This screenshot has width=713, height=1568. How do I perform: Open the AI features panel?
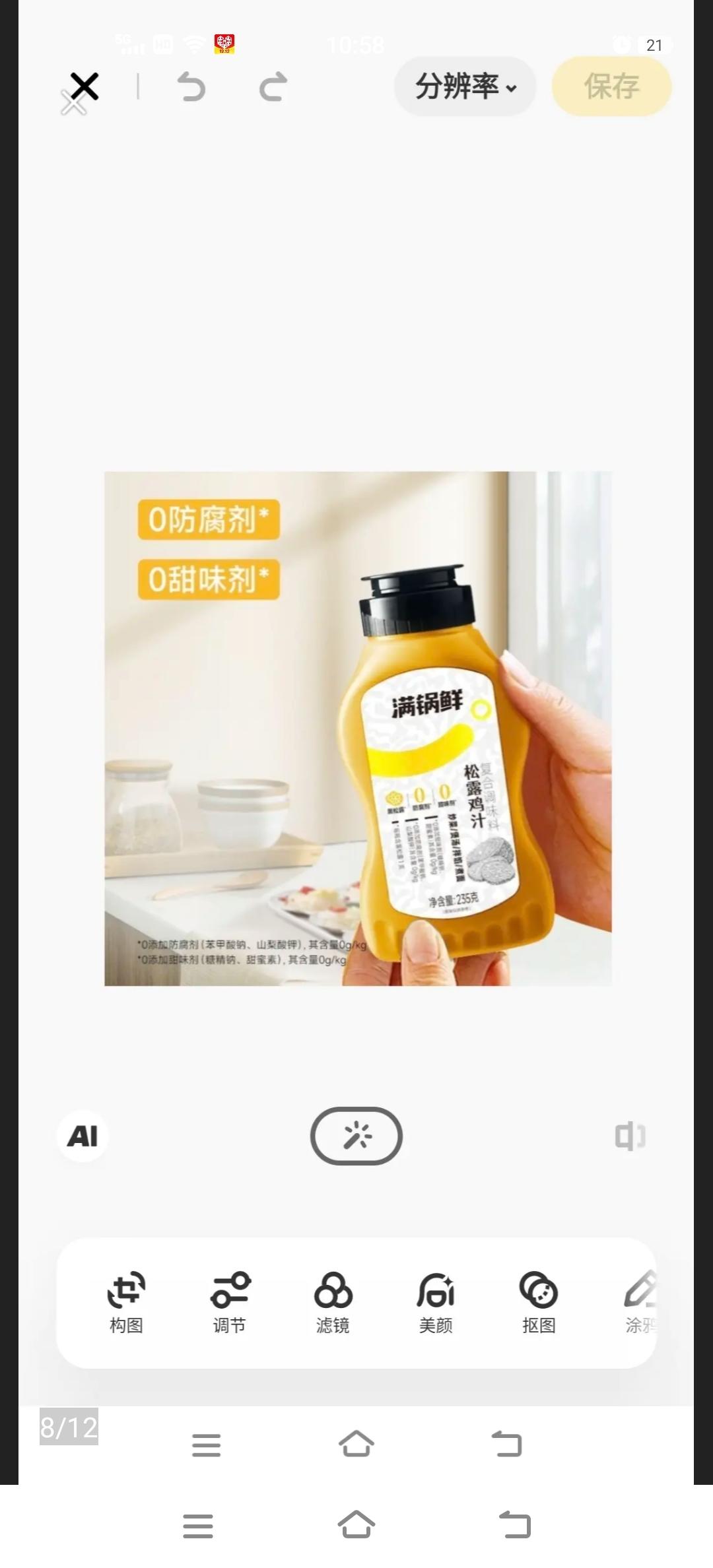(x=82, y=1136)
